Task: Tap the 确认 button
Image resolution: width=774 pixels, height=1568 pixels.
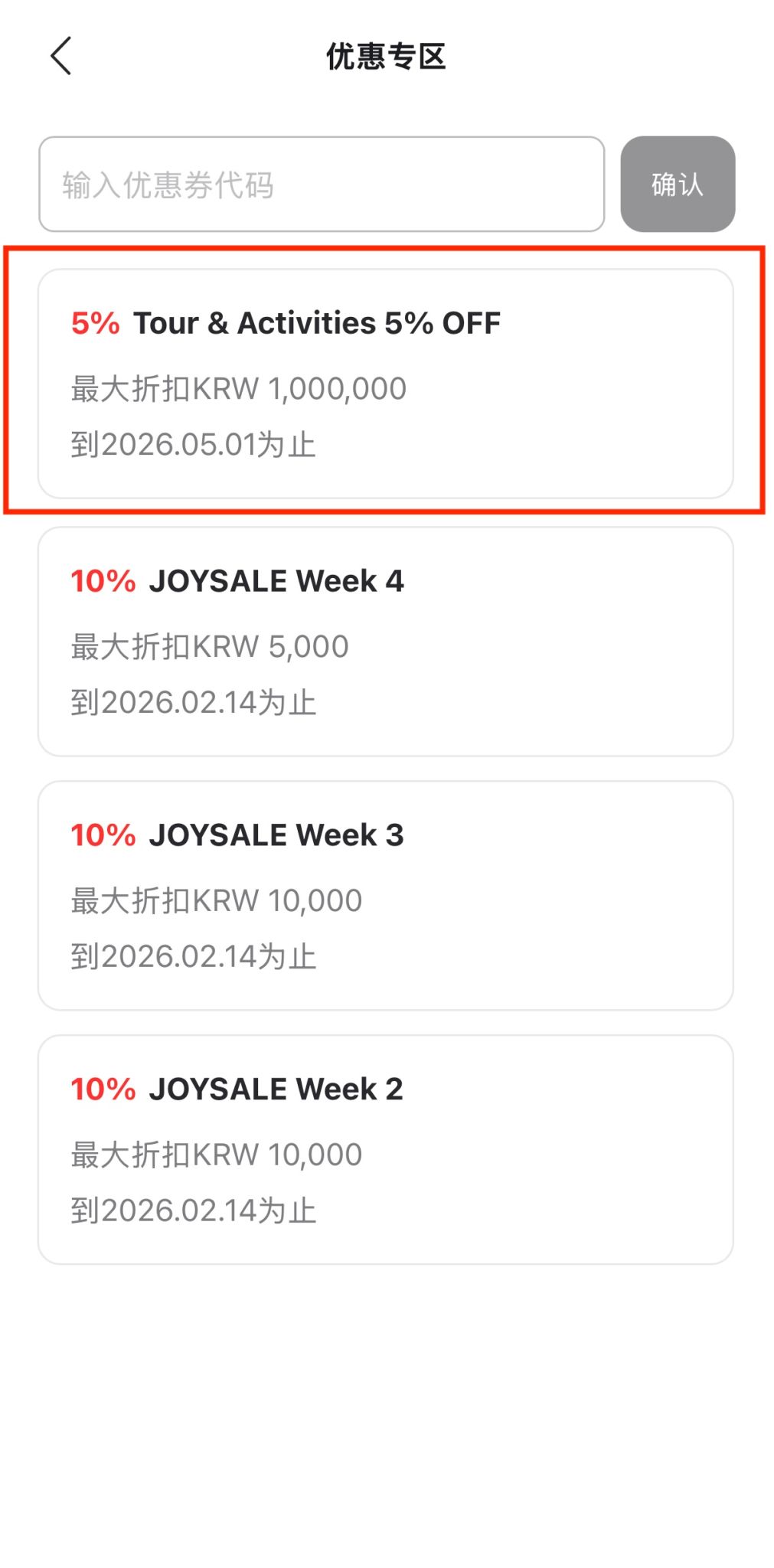Action: pos(677,185)
